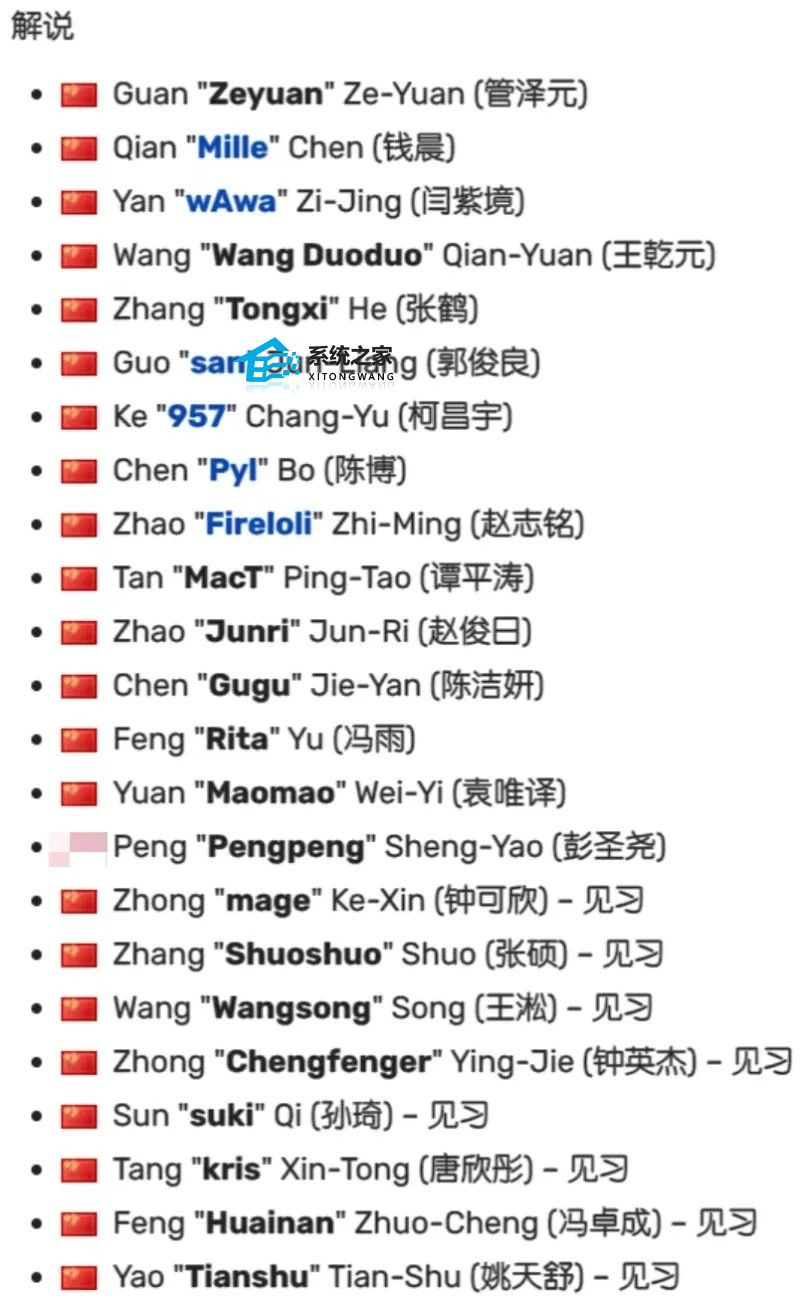Screen dimensions: 800x1296
Task: Tap the "wAwa" caster link
Action: 231,202
